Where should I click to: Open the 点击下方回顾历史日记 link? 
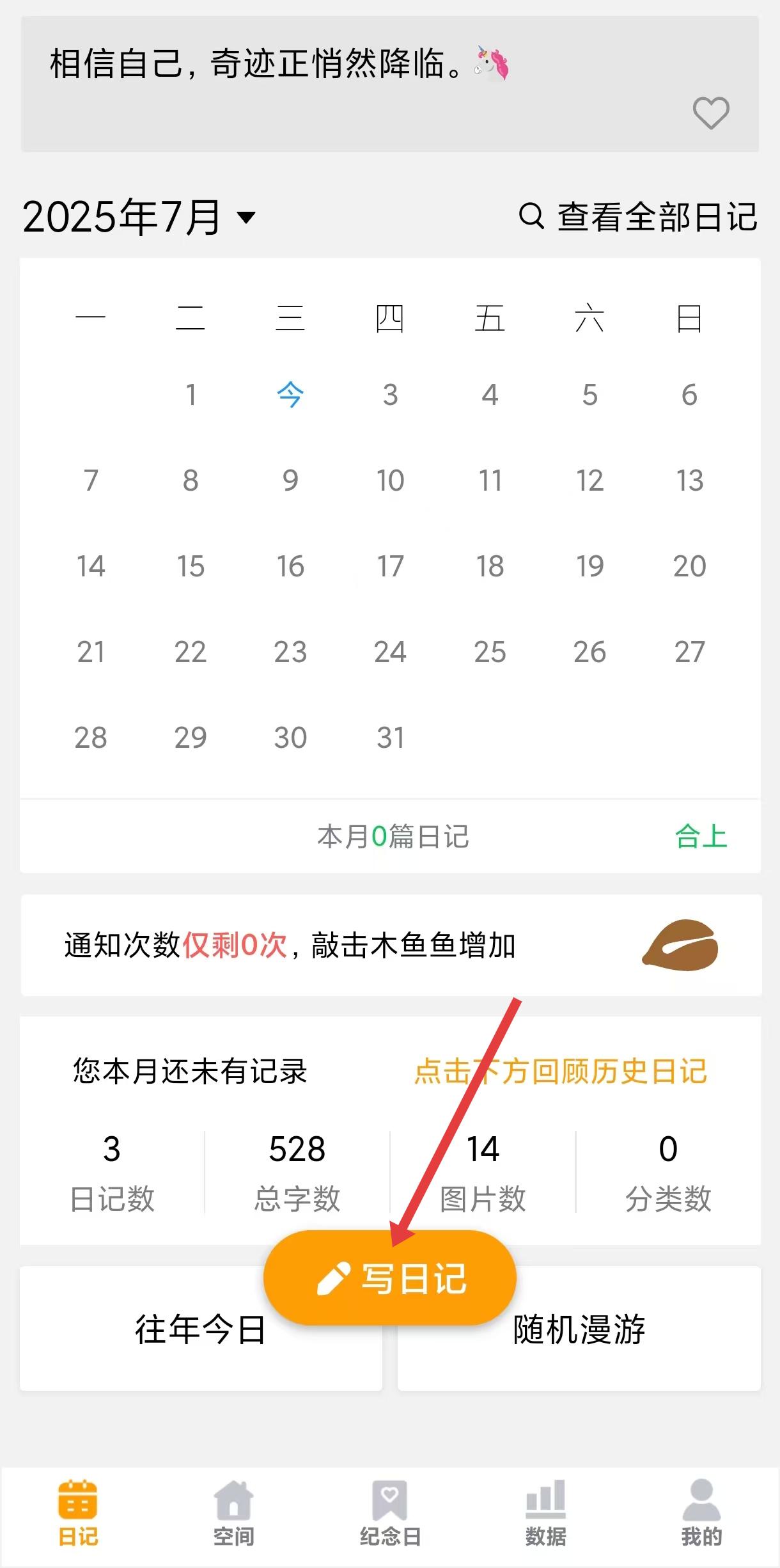560,1072
